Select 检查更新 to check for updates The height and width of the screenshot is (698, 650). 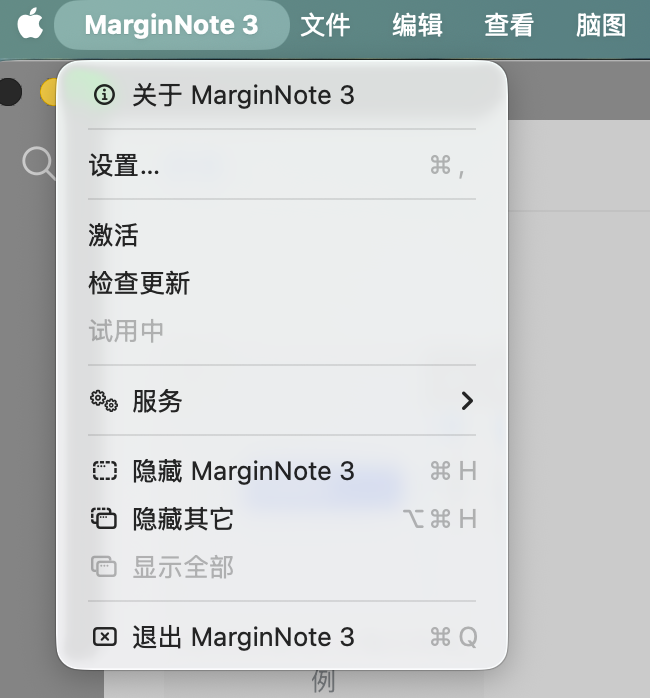coord(139,283)
